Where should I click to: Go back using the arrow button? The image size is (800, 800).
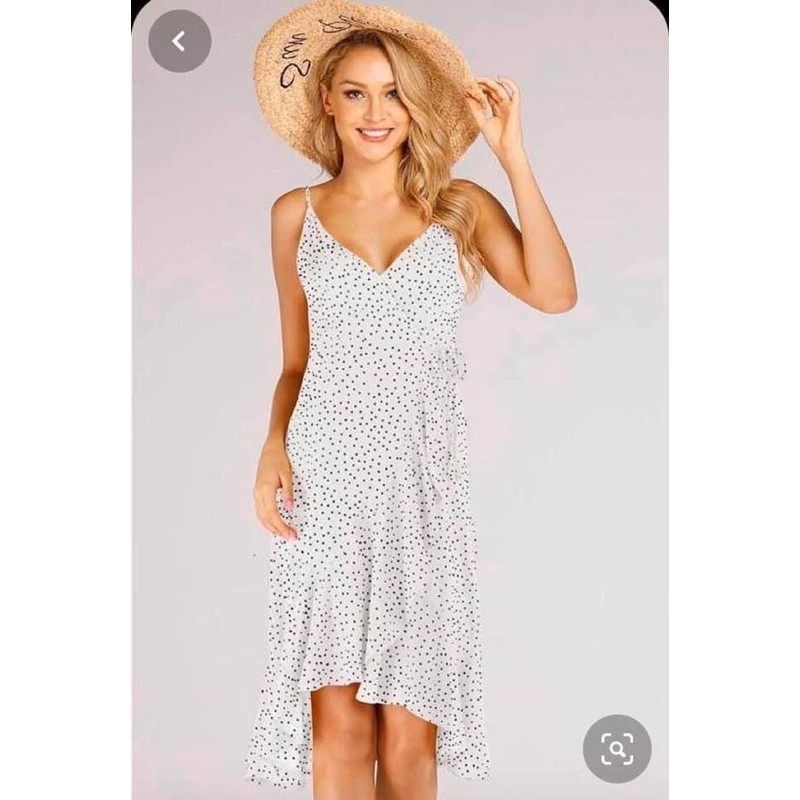(180, 41)
